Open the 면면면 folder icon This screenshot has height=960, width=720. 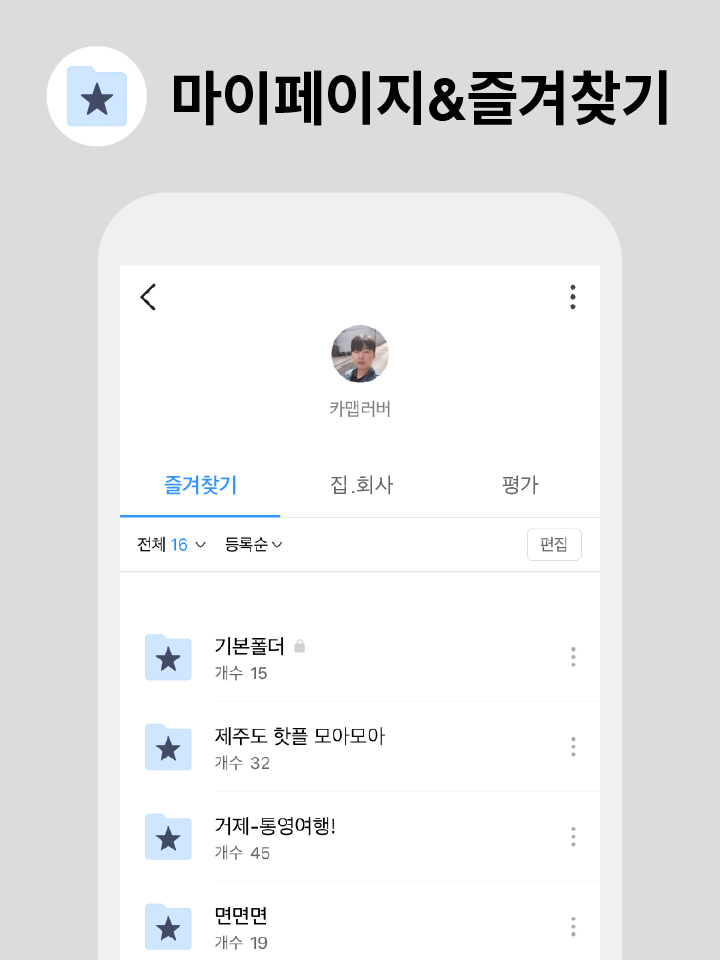[x=168, y=927]
